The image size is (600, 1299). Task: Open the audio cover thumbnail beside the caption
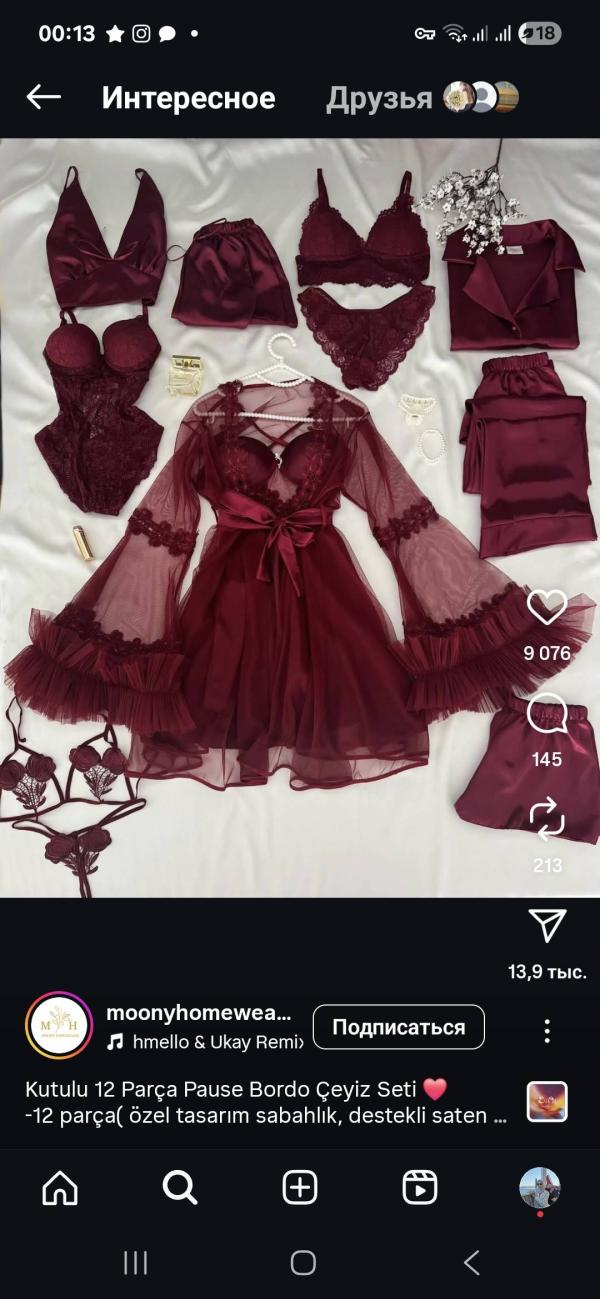(547, 1101)
